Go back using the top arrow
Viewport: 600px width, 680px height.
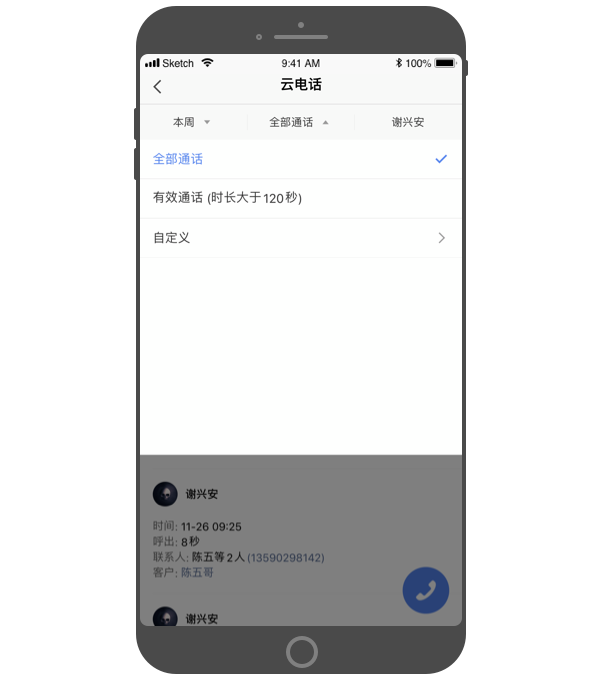click(157, 86)
